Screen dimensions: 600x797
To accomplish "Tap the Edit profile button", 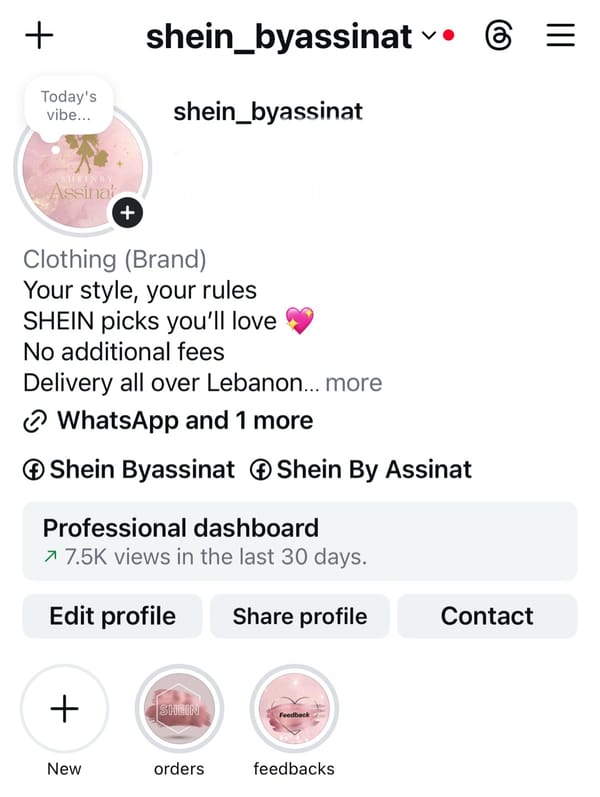I will (112, 616).
